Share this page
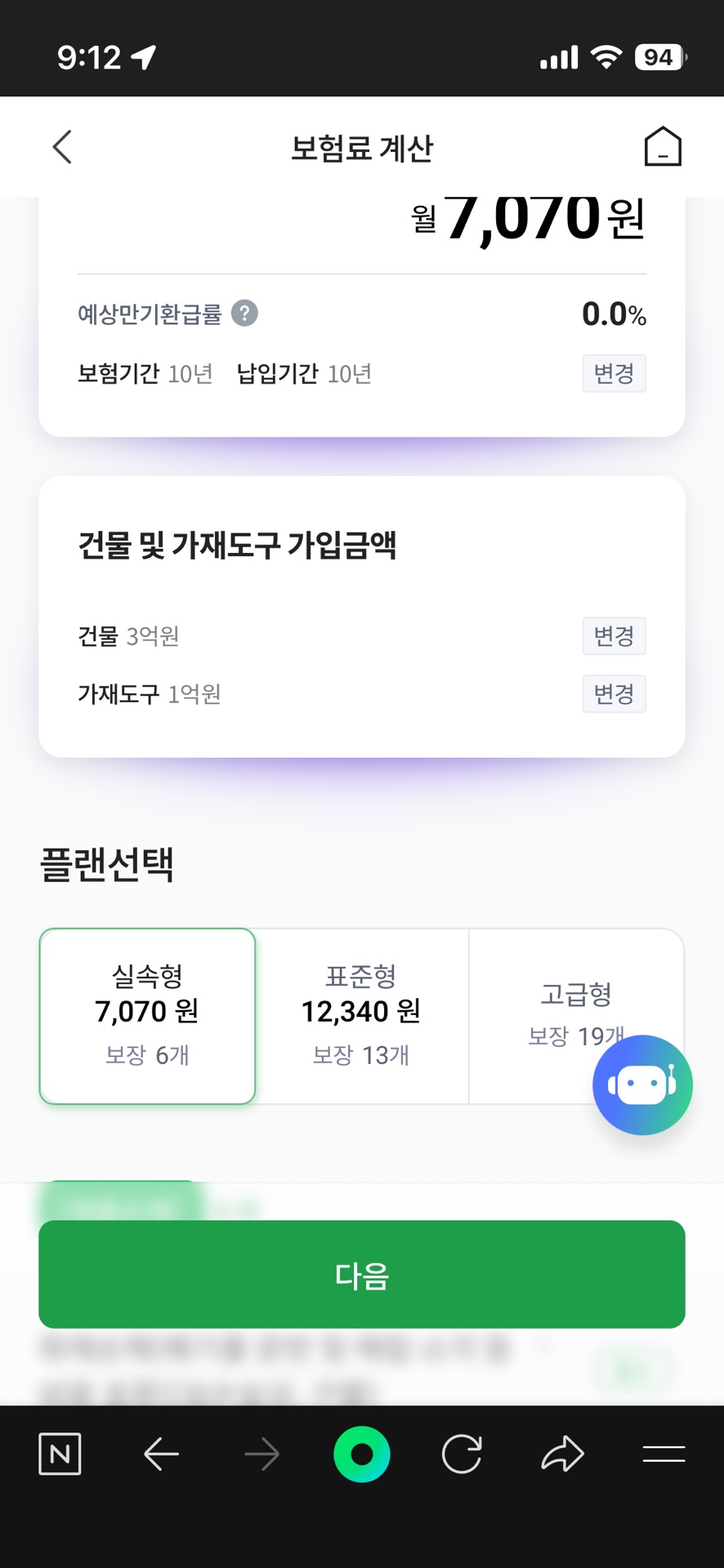 tap(562, 1454)
